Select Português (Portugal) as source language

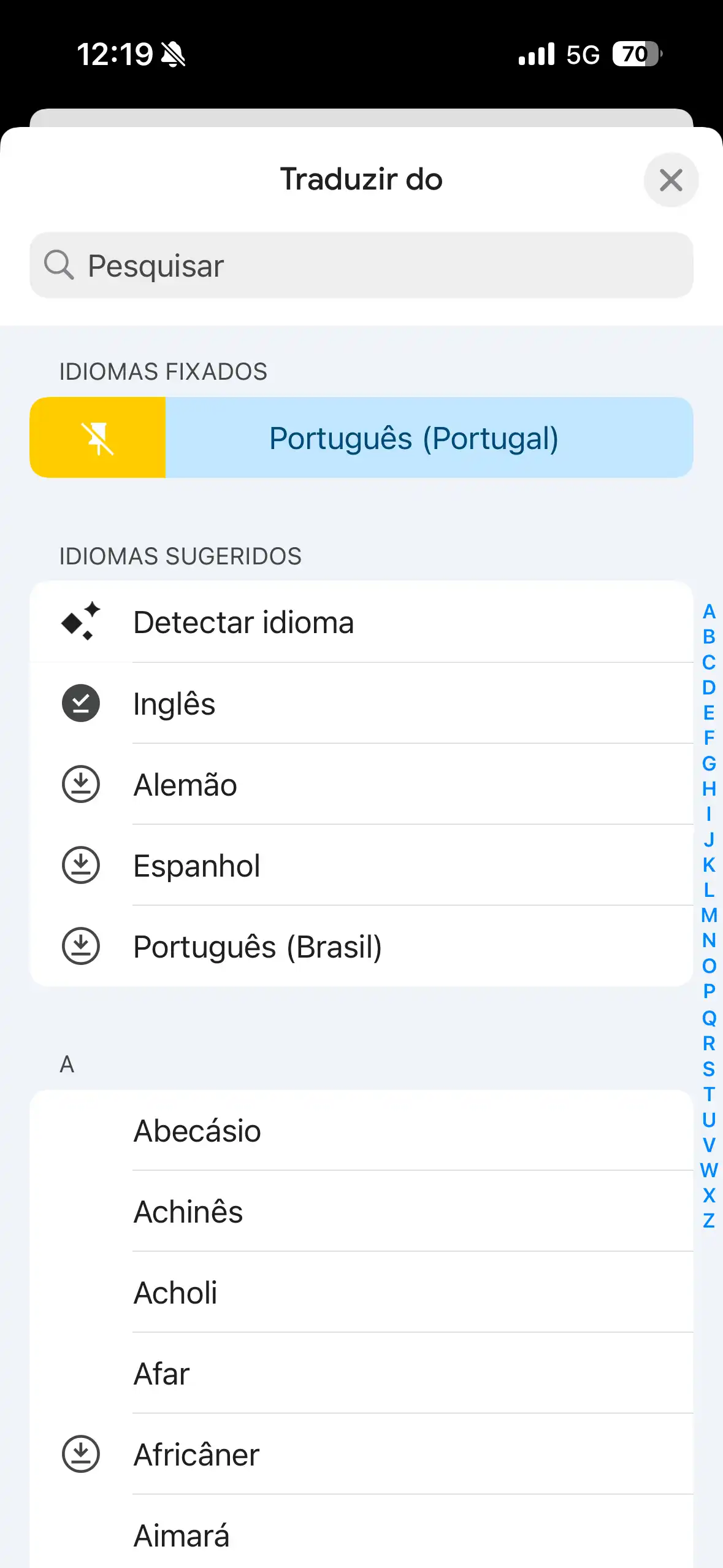point(415,437)
